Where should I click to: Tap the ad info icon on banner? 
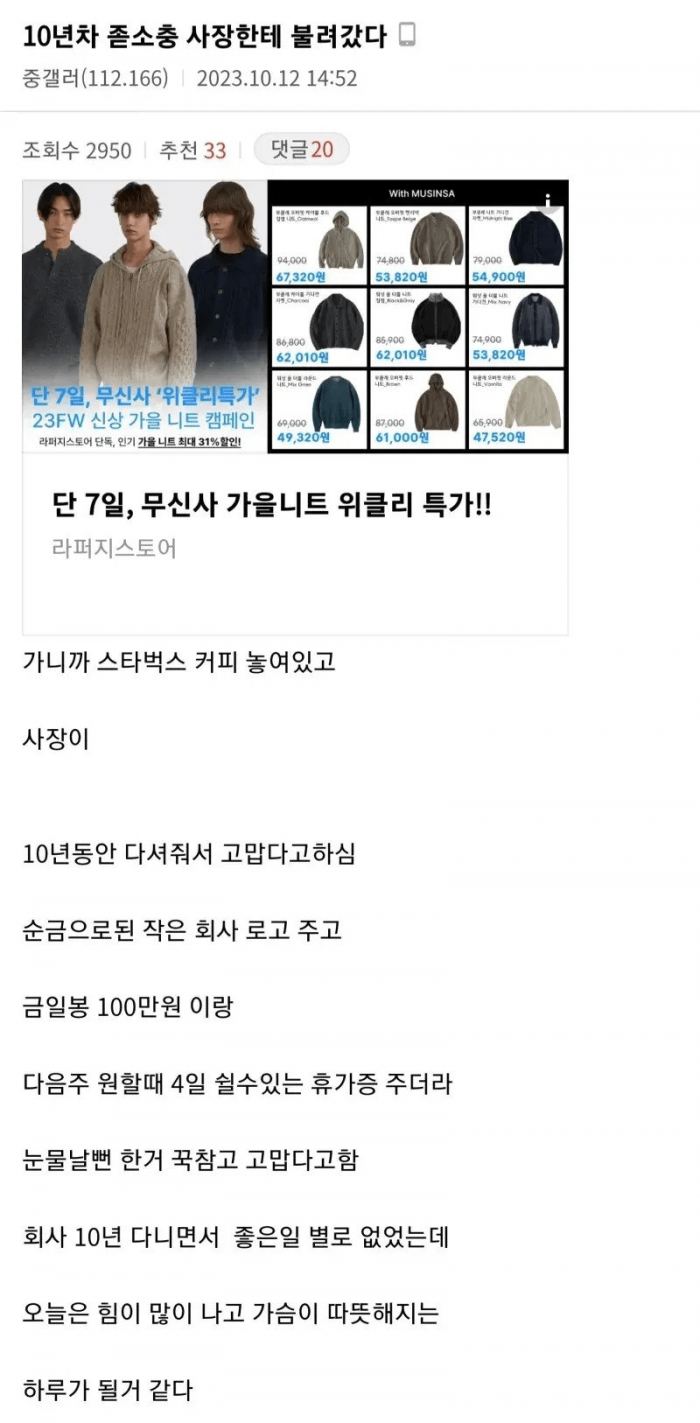[548, 199]
